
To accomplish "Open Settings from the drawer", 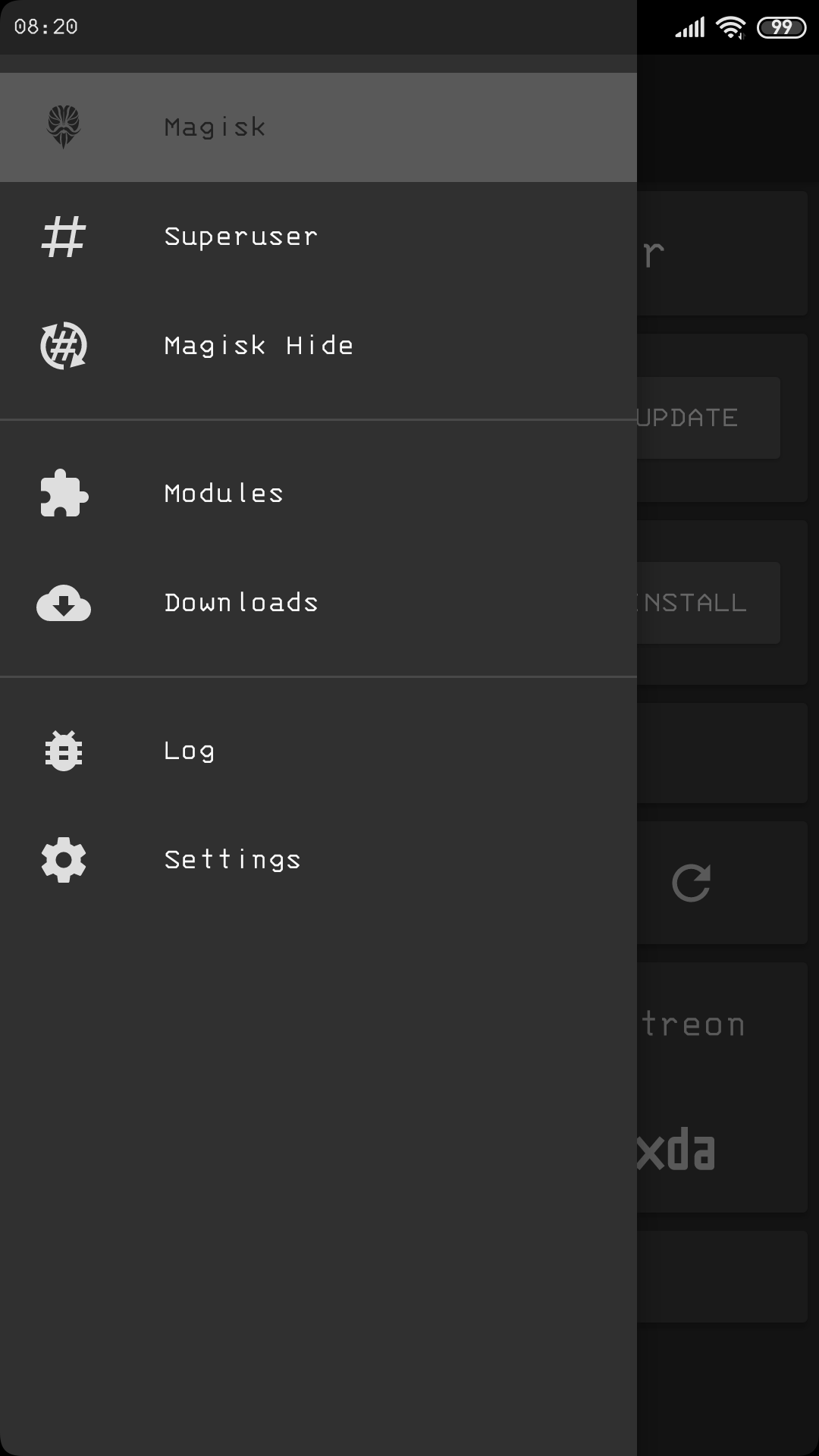I will [x=318, y=860].
